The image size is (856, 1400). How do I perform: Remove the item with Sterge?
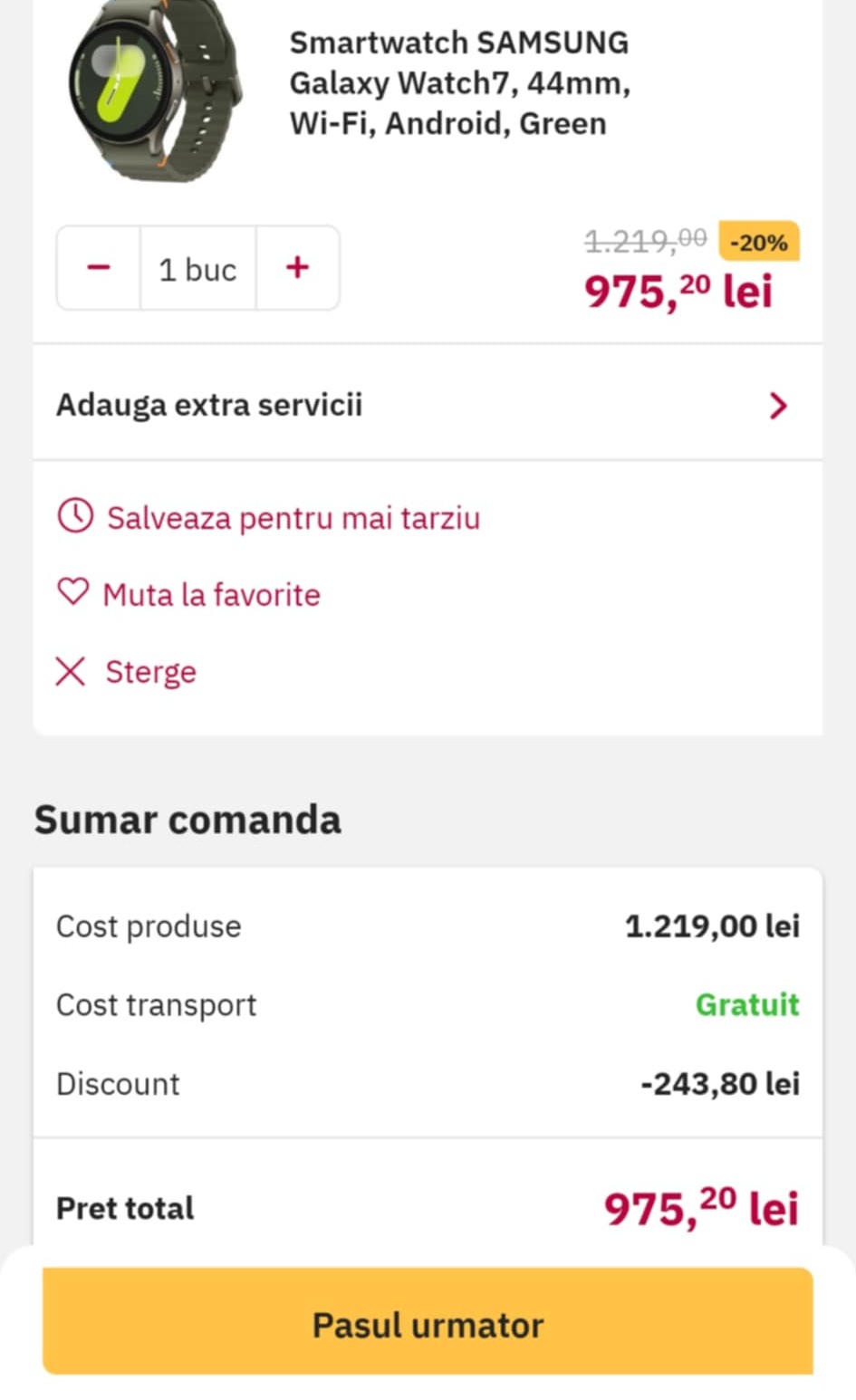click(149, 672)
